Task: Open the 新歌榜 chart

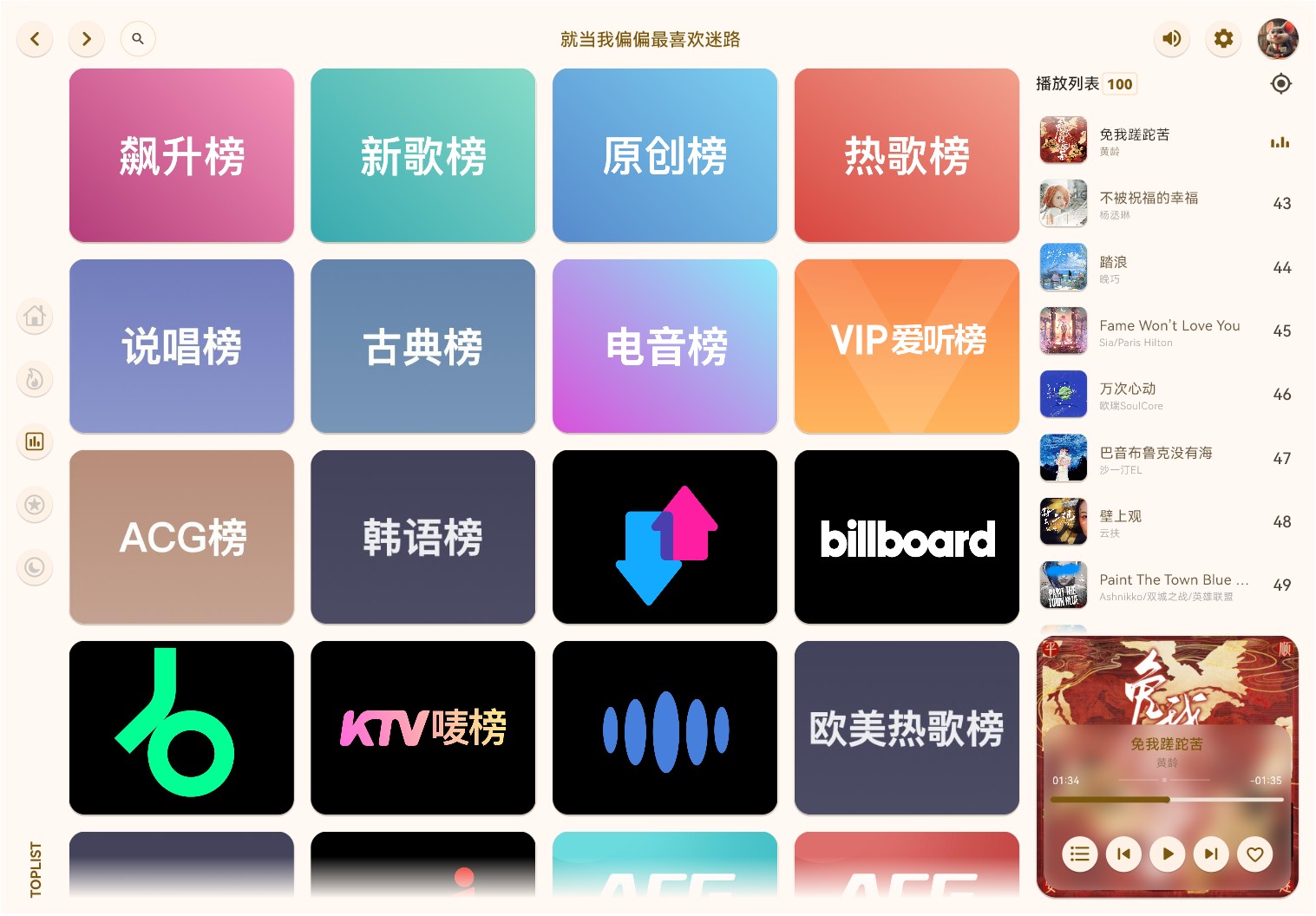Action: pos(422,156)
